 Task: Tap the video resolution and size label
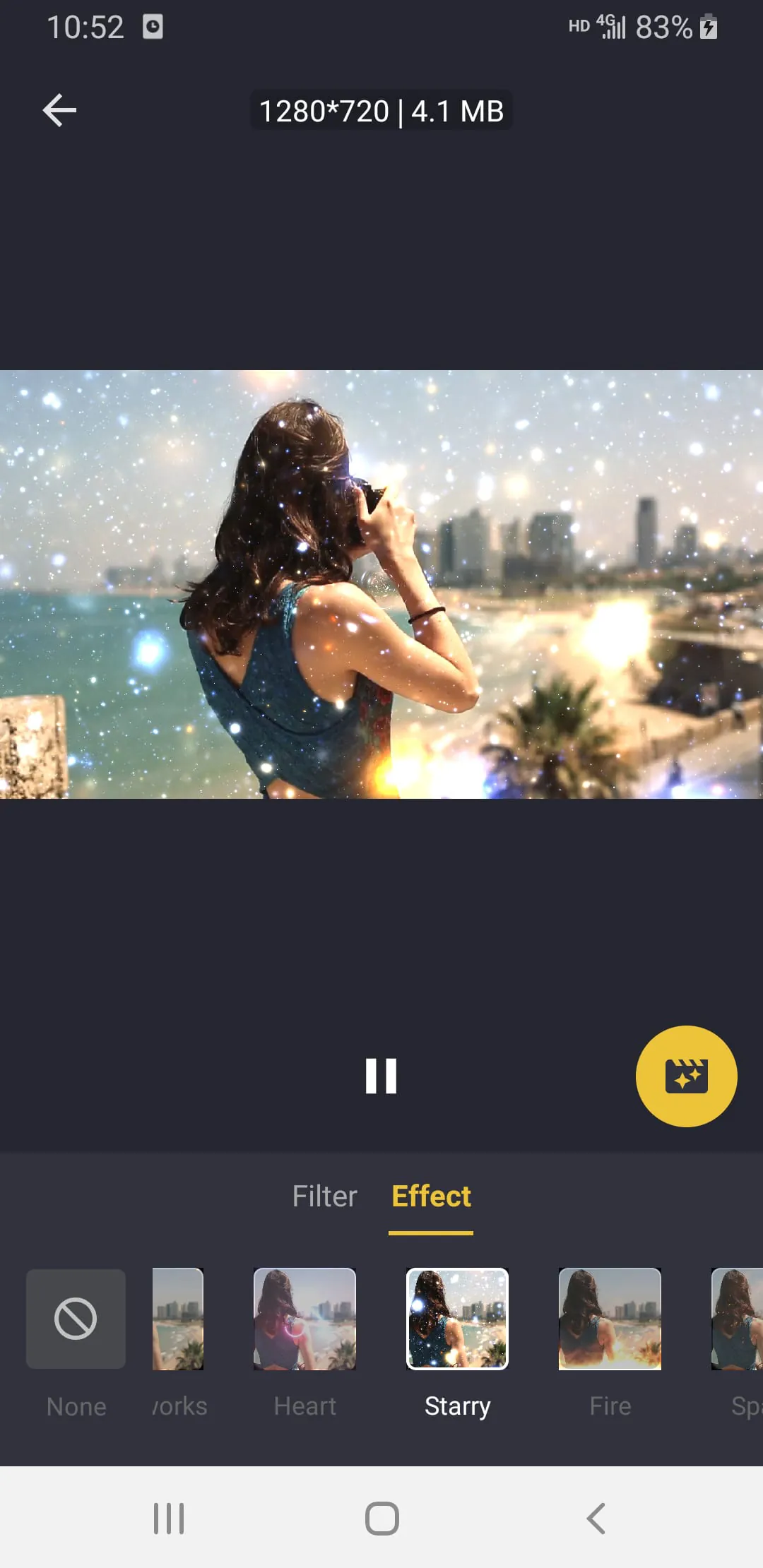pos(381,111)
